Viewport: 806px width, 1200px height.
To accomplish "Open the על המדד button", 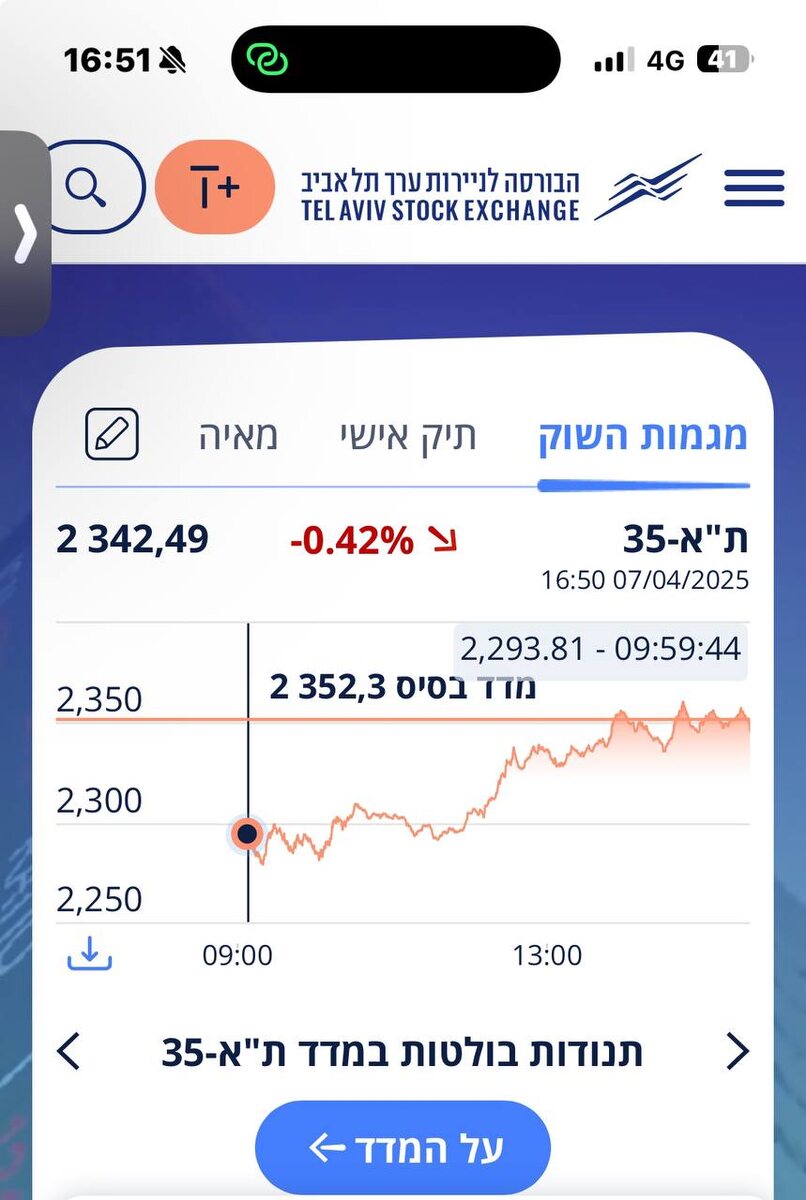I will [403, 1149].
